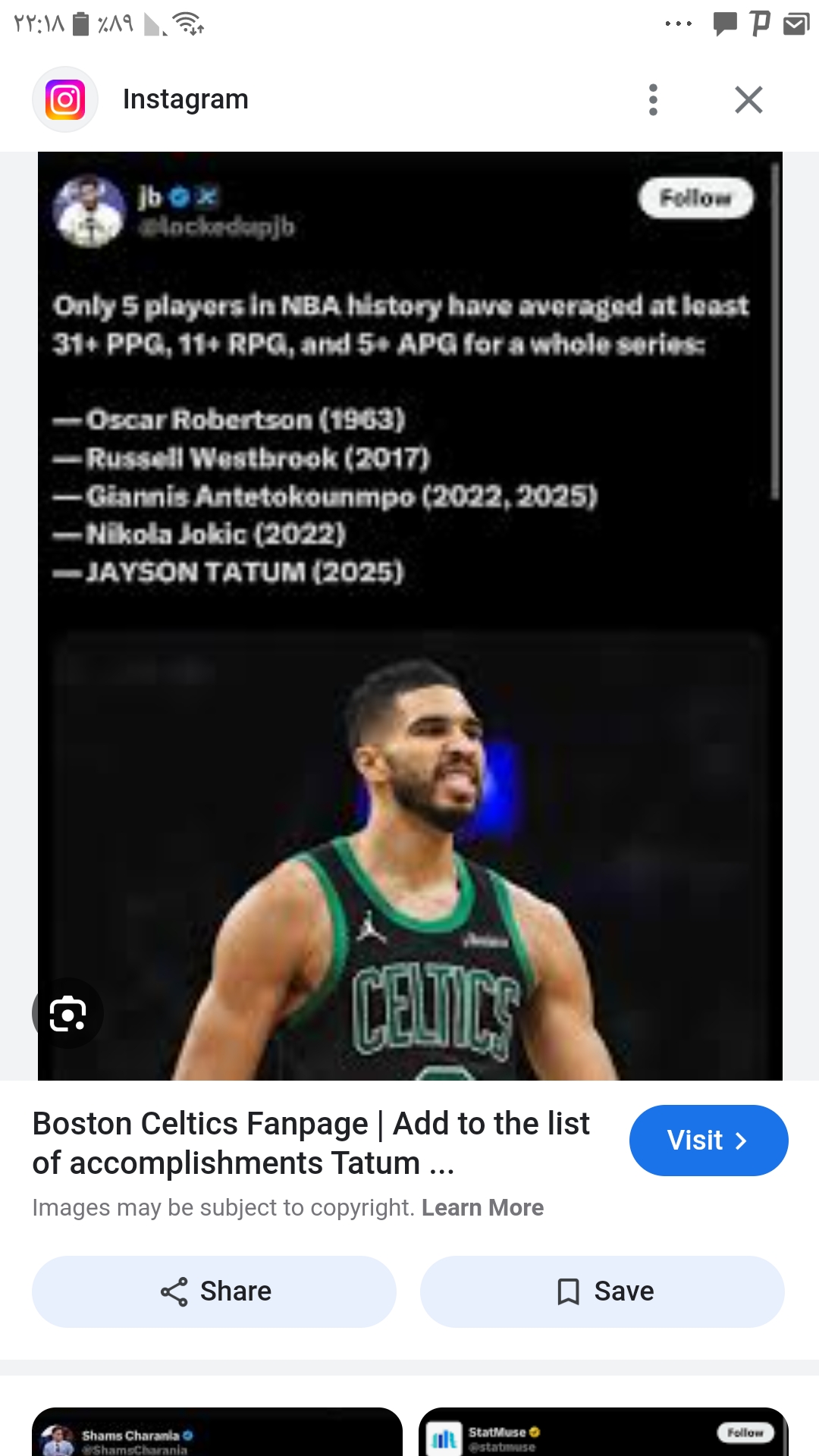
Task: Open the main Jayson Tatum image
Action: [409, 616]
